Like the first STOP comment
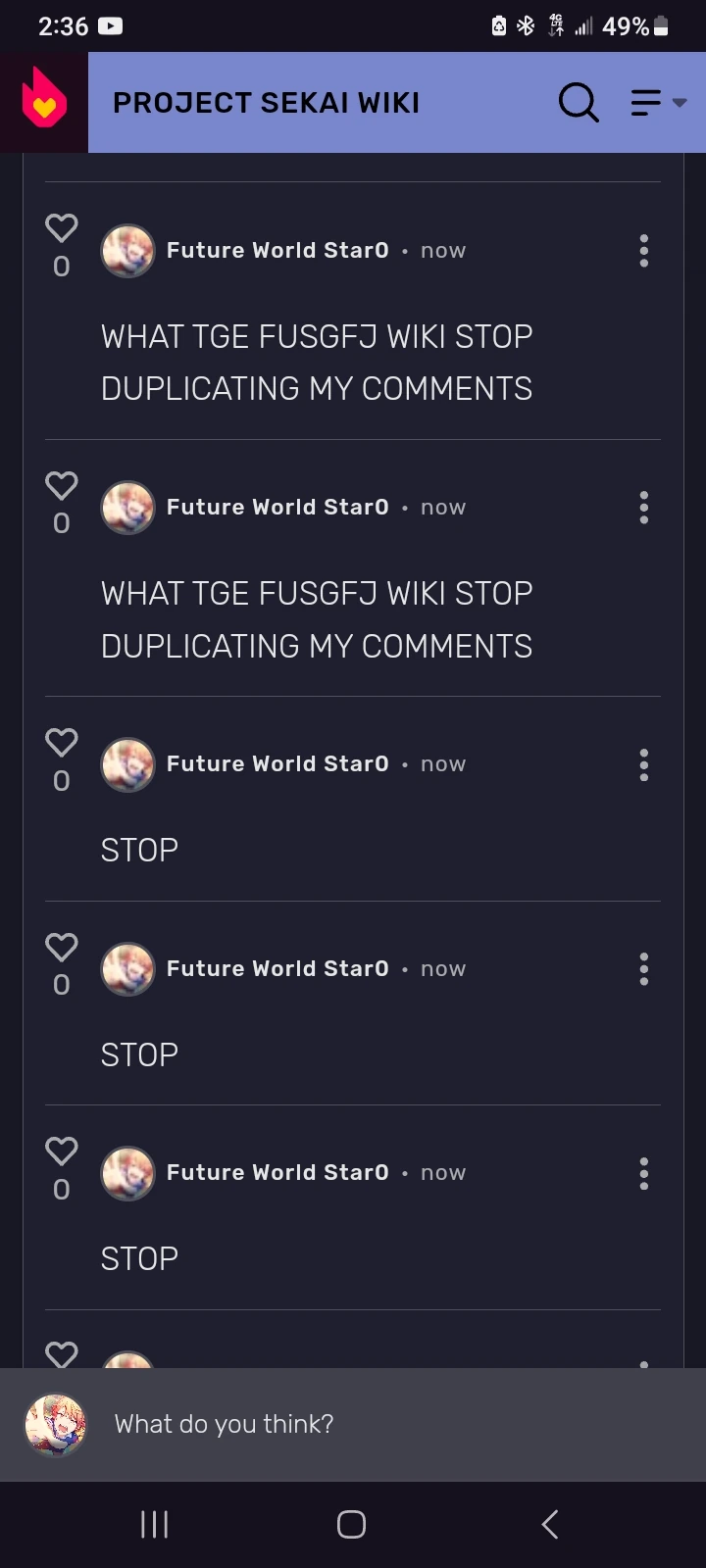The width and height of the screenshot is (706, 1568). tap(62, 741)
